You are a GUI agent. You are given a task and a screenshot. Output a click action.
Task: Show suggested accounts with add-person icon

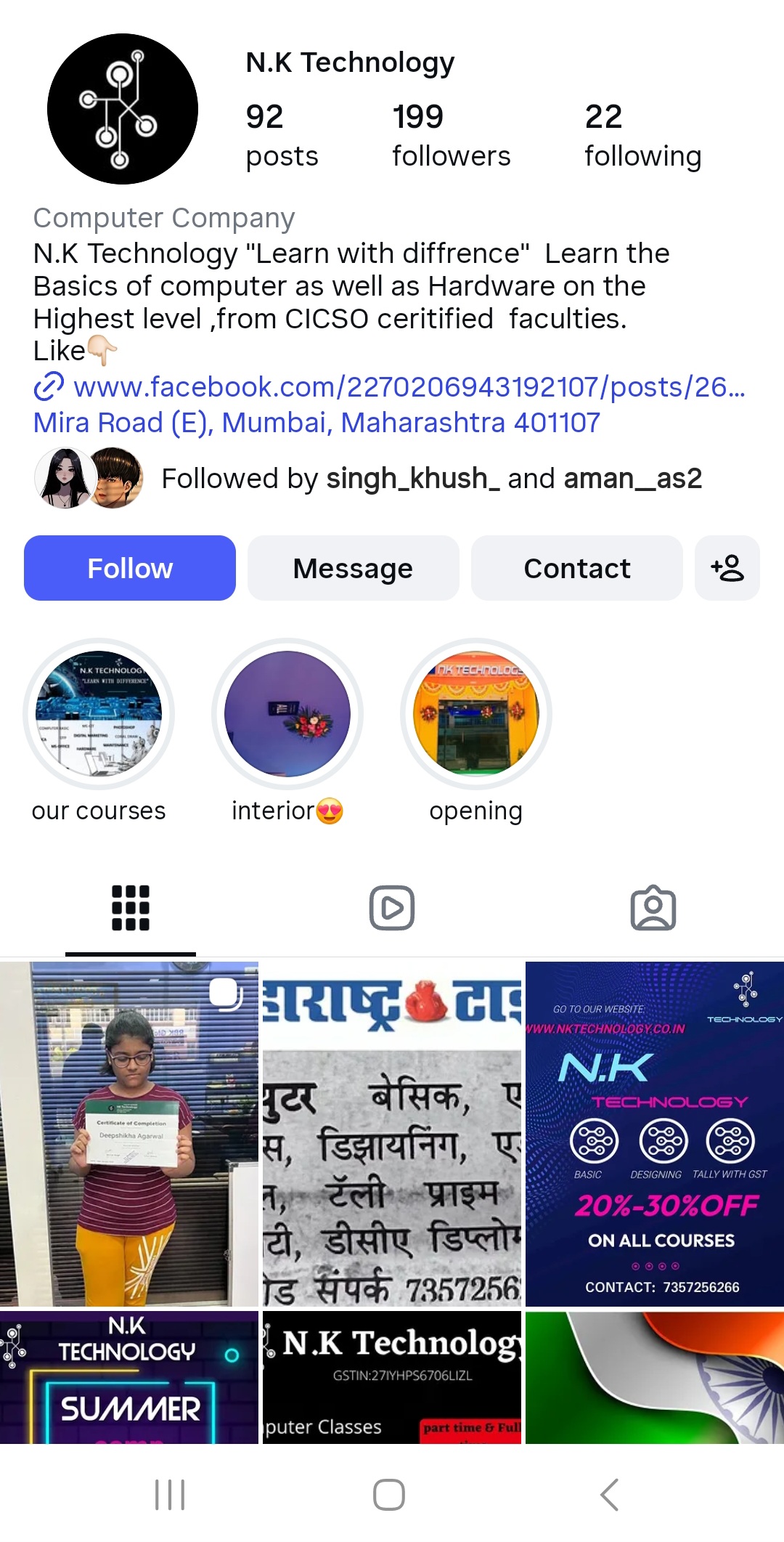point(727,568)
